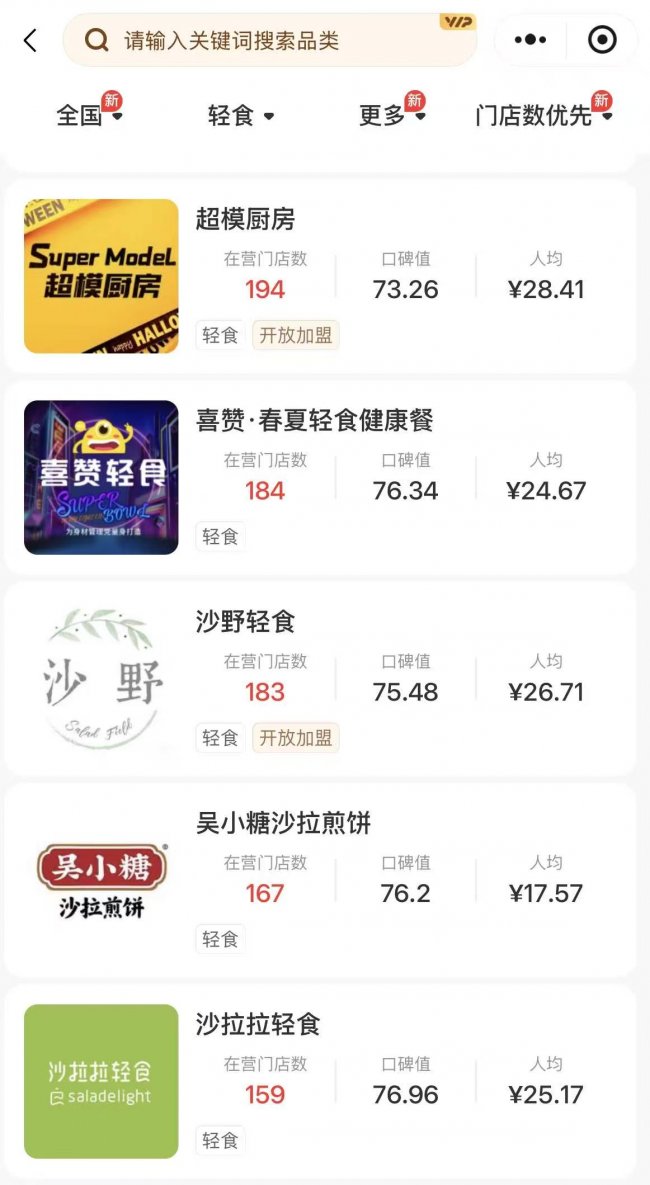Screen dimensions: 650x1185
Task: Expand the 轻食 category dropdown
Action: tap(241, 116)
